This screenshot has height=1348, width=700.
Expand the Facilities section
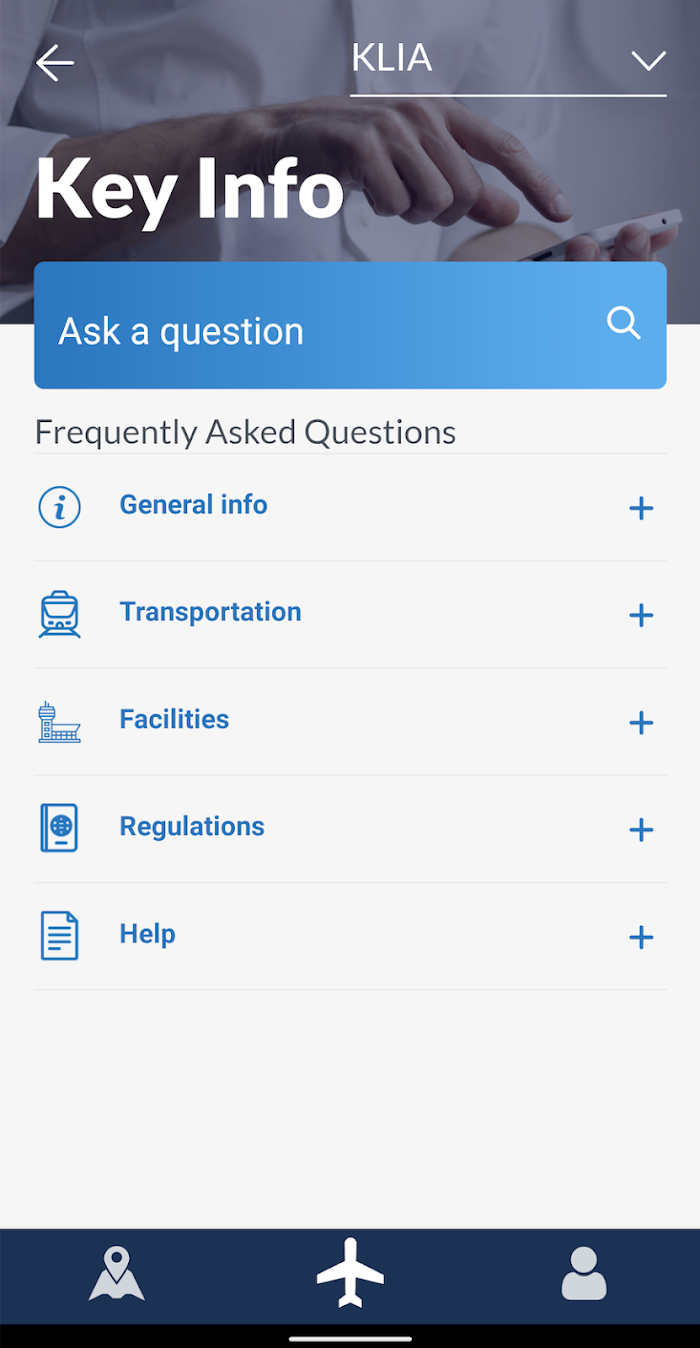[350, 721]
